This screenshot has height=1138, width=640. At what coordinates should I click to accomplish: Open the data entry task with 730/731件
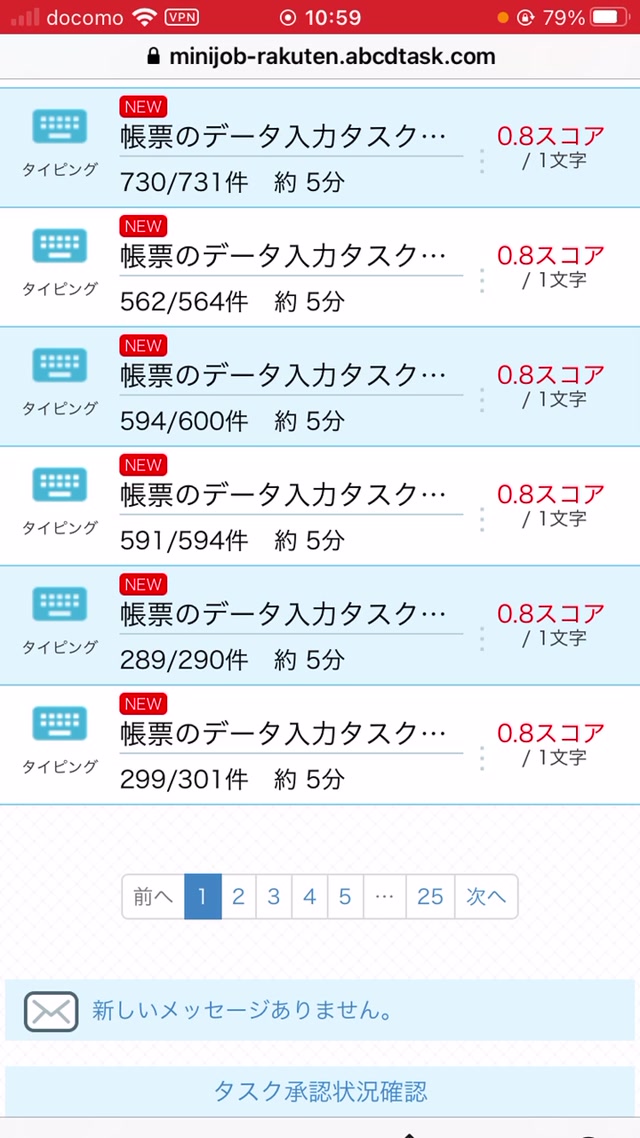320,148
